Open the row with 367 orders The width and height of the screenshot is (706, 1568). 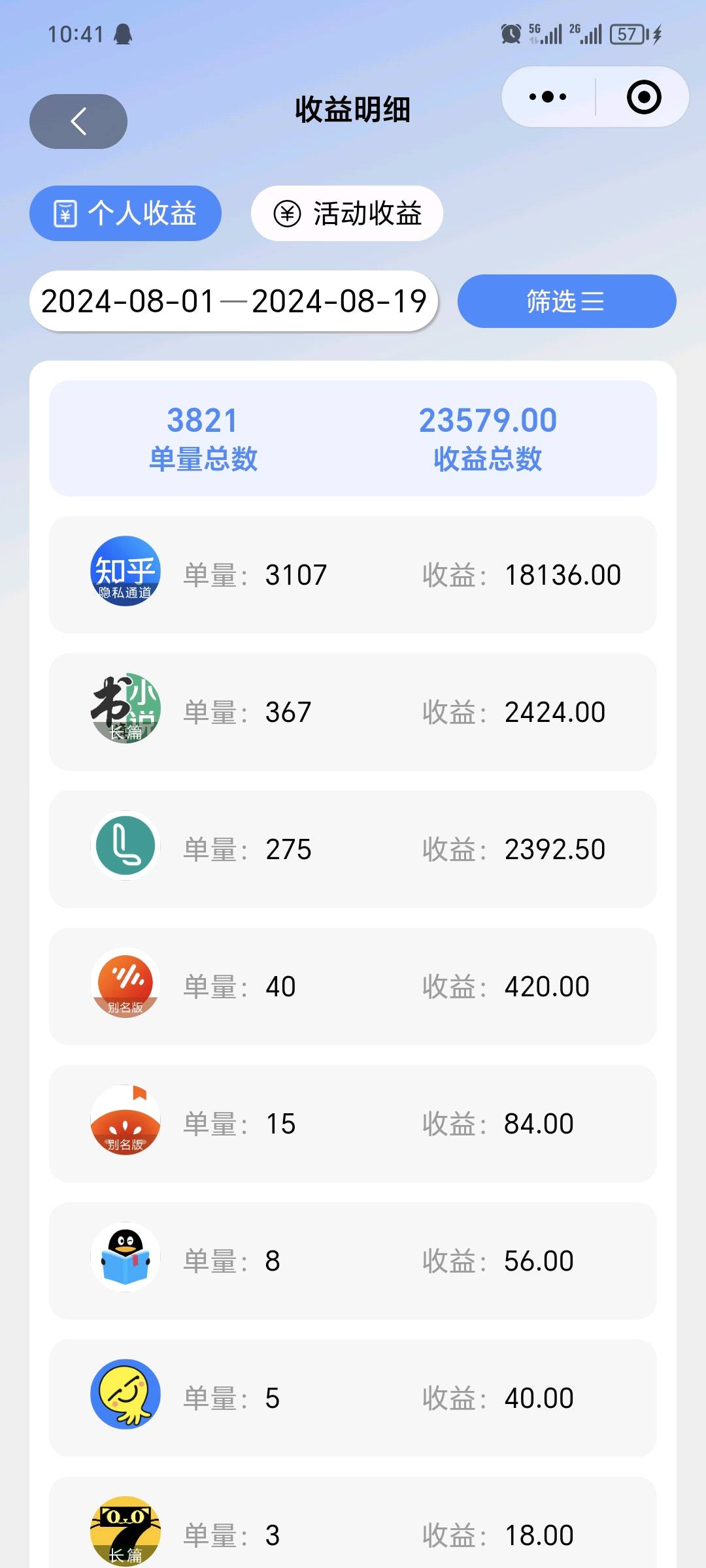tap(353, 712)
